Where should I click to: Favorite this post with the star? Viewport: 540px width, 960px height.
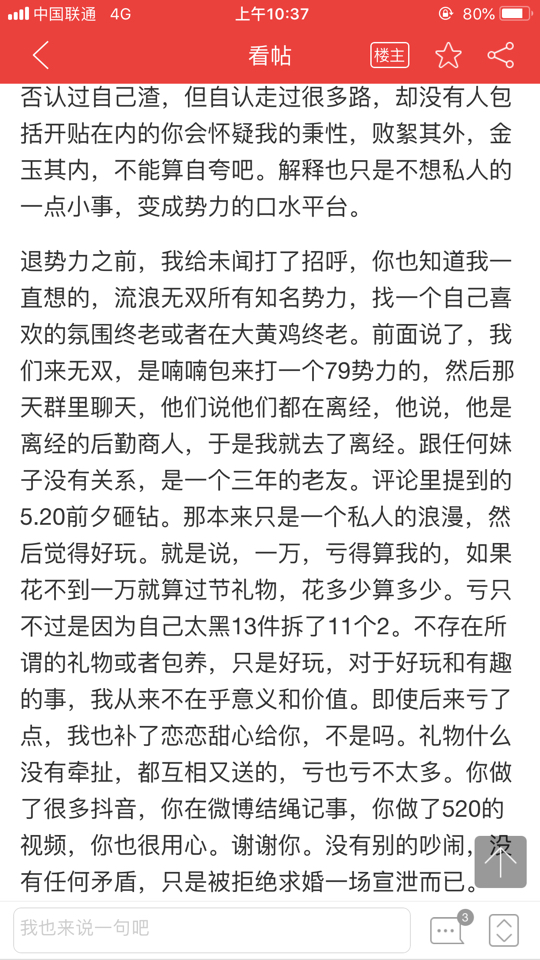click(448, 56)
